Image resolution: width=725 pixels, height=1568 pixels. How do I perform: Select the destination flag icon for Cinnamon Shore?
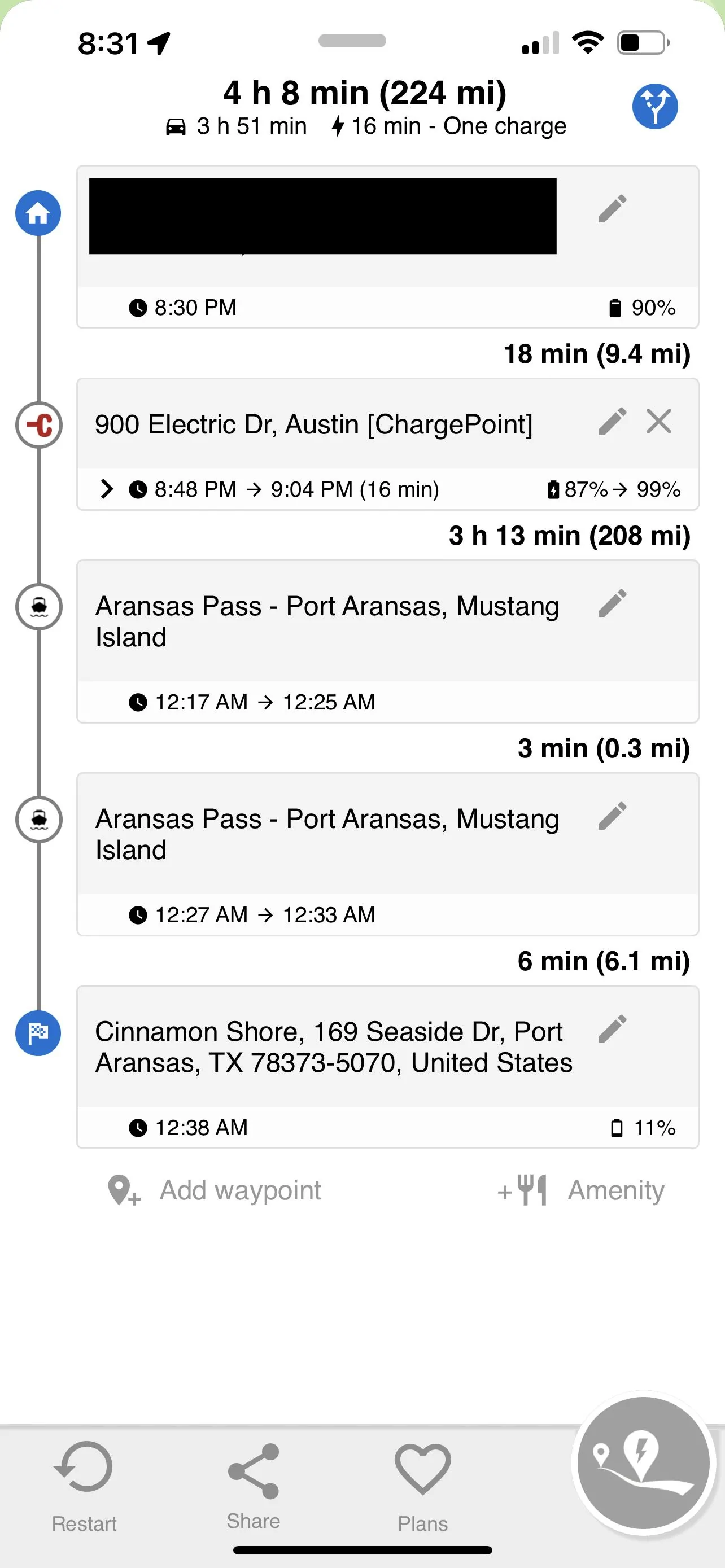pyautogui.click(x=38, y=1033)
